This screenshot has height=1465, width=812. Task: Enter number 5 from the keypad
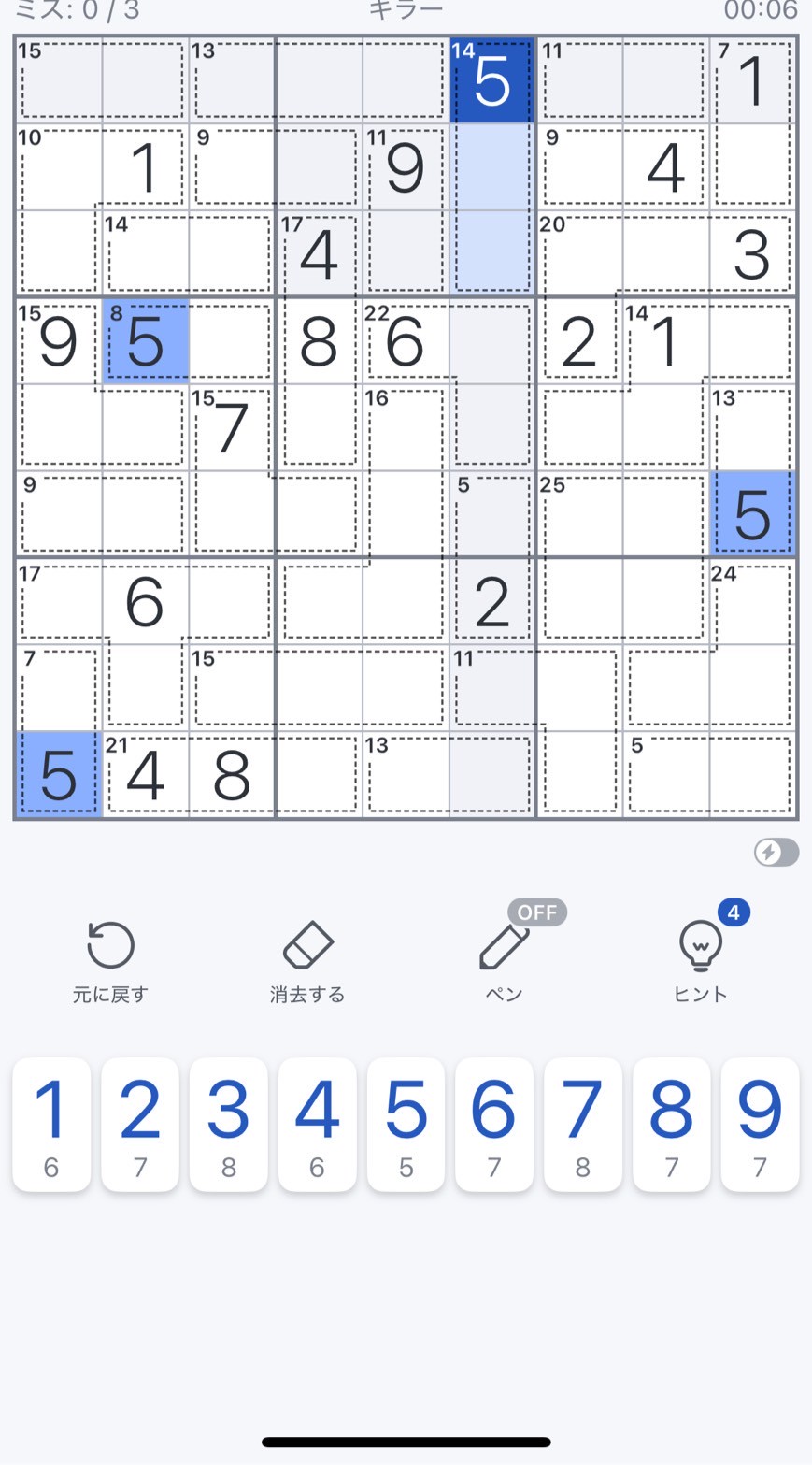406,1125
